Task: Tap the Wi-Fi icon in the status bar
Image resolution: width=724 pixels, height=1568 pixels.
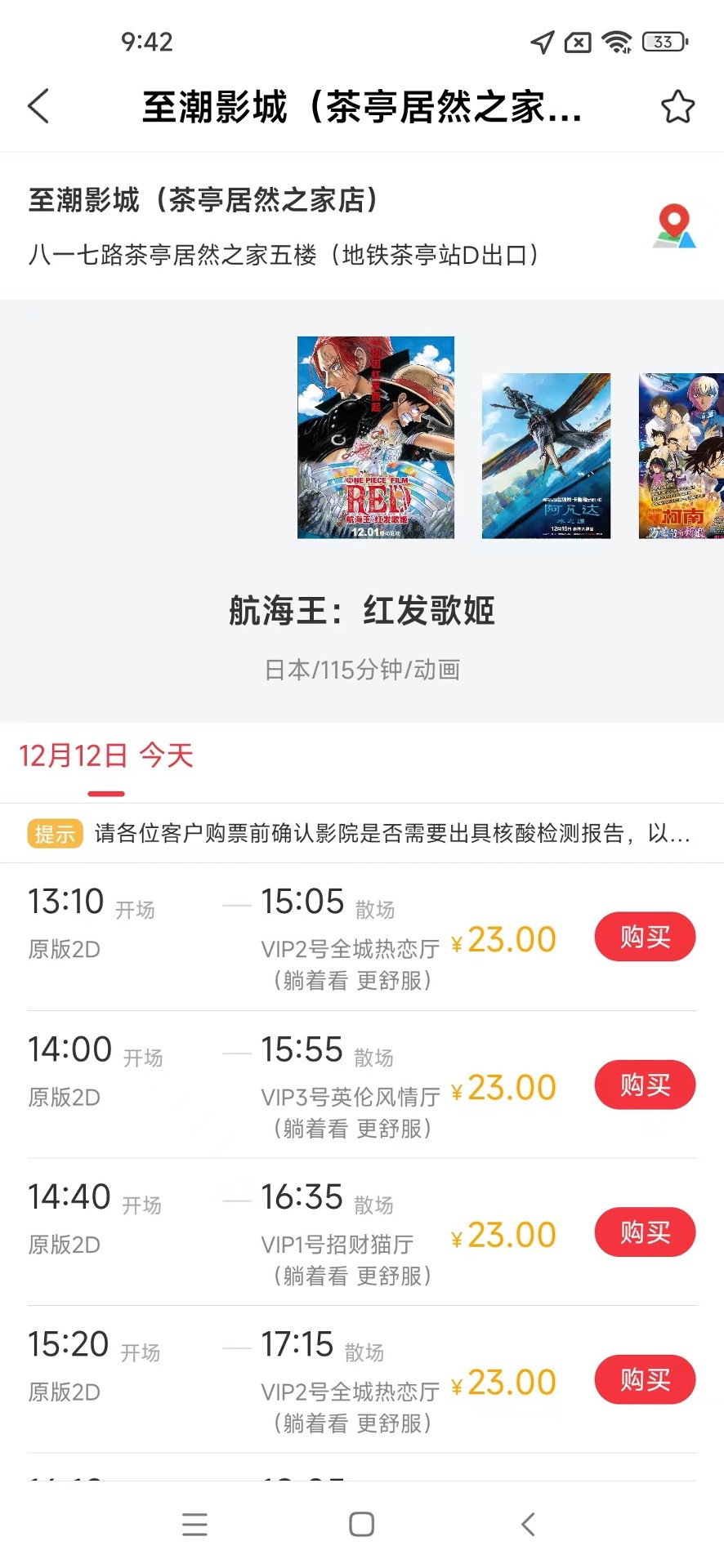Action: click(615, 42)
